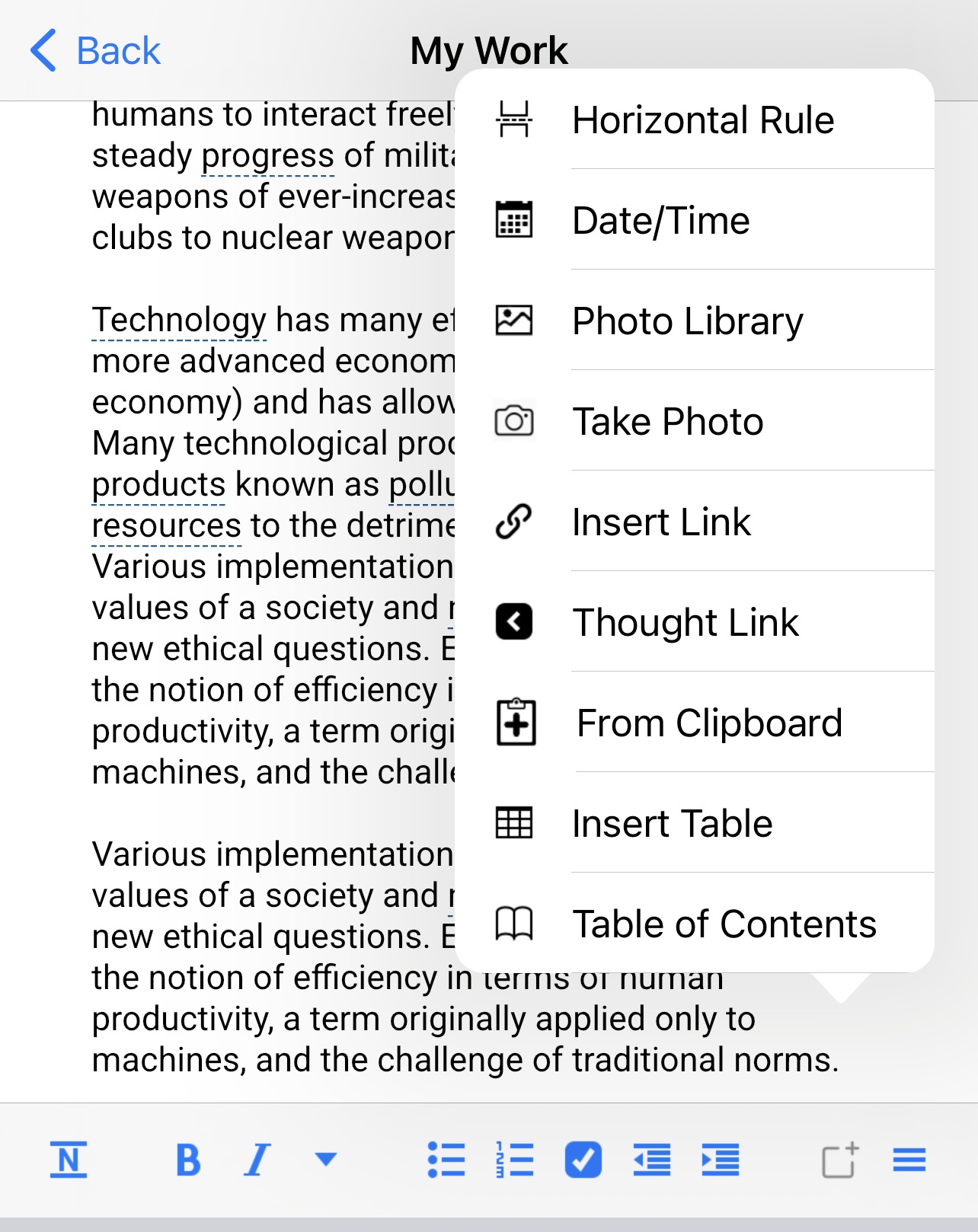Tap the underlined N style button
The height and width of the screenshot is (1232, 978).
pyautogui.click(x=69, y=1160)
